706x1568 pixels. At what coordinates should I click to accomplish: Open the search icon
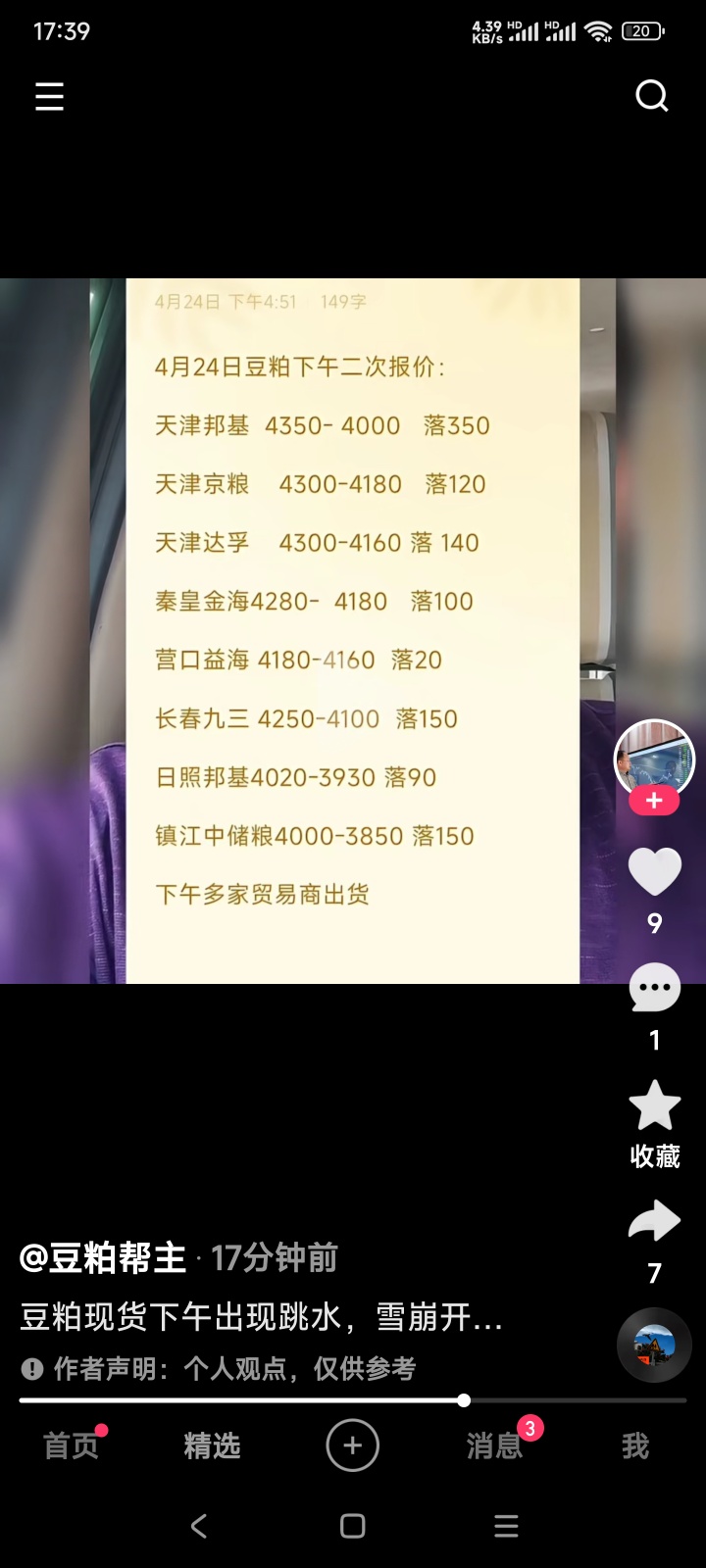652,96
